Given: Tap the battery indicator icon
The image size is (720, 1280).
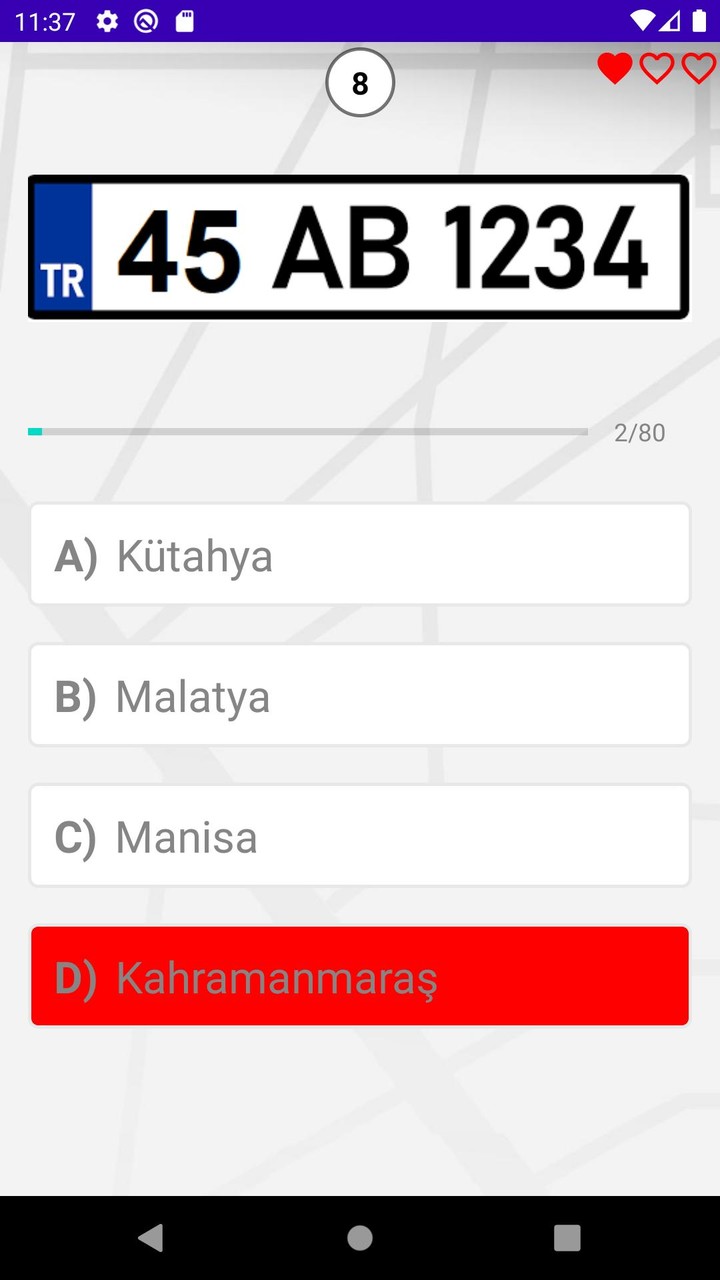Looking at the screenshot, I should pyautogui.click(x=700, y=20).
